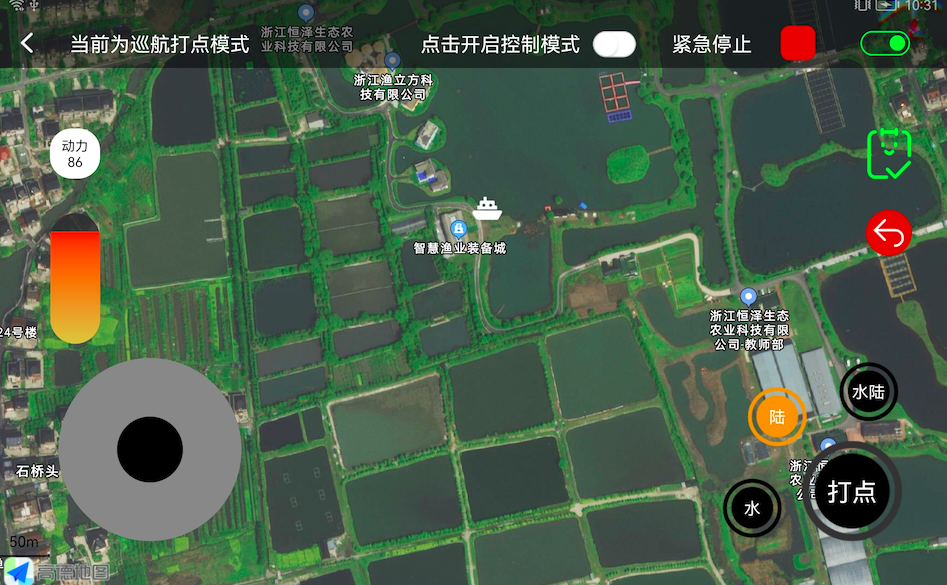Turn on the control mode switch

click(x=614, y=44)
